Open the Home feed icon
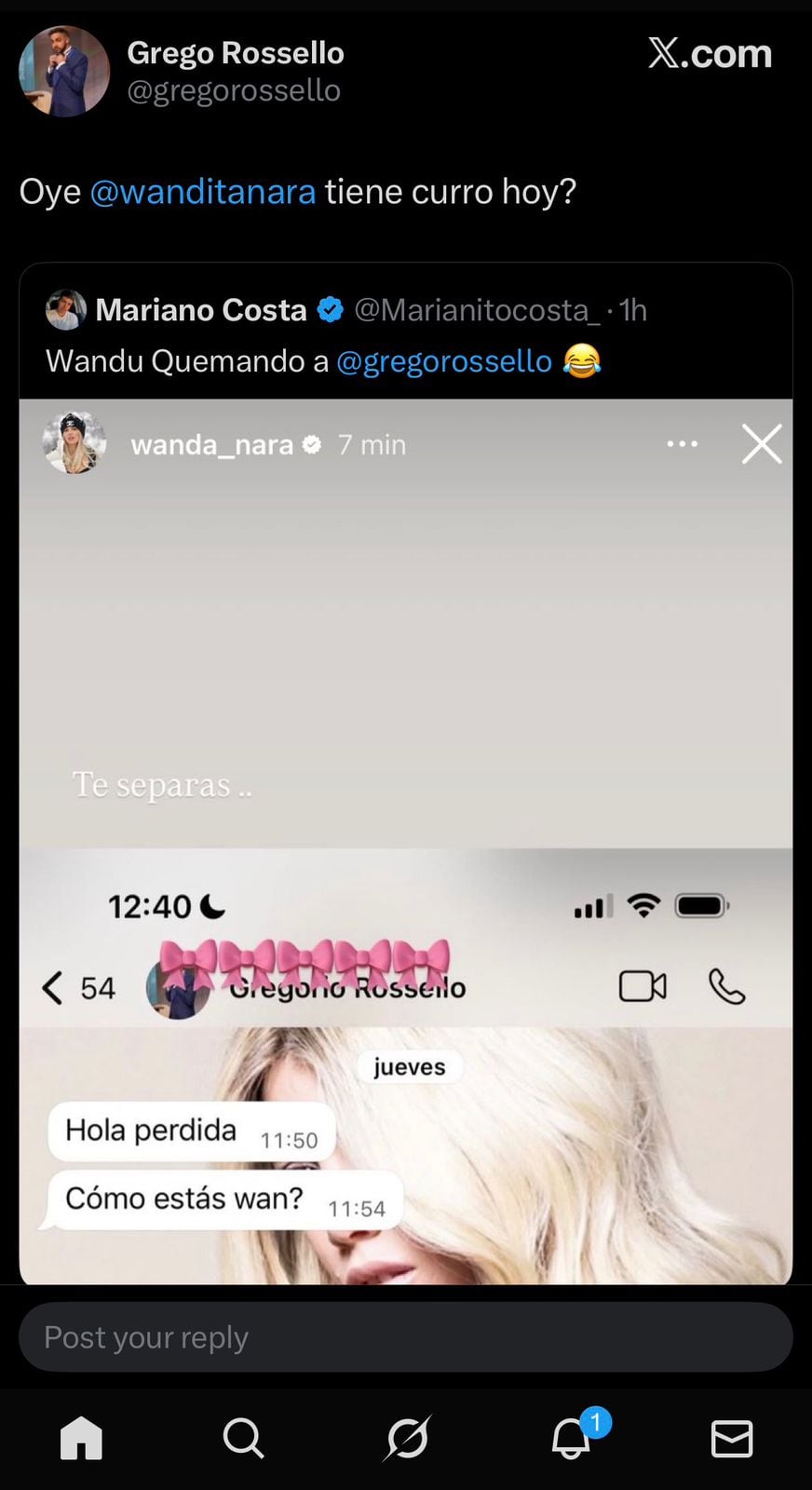The width and height of the screenshot is (812, 1490). 81,1439
